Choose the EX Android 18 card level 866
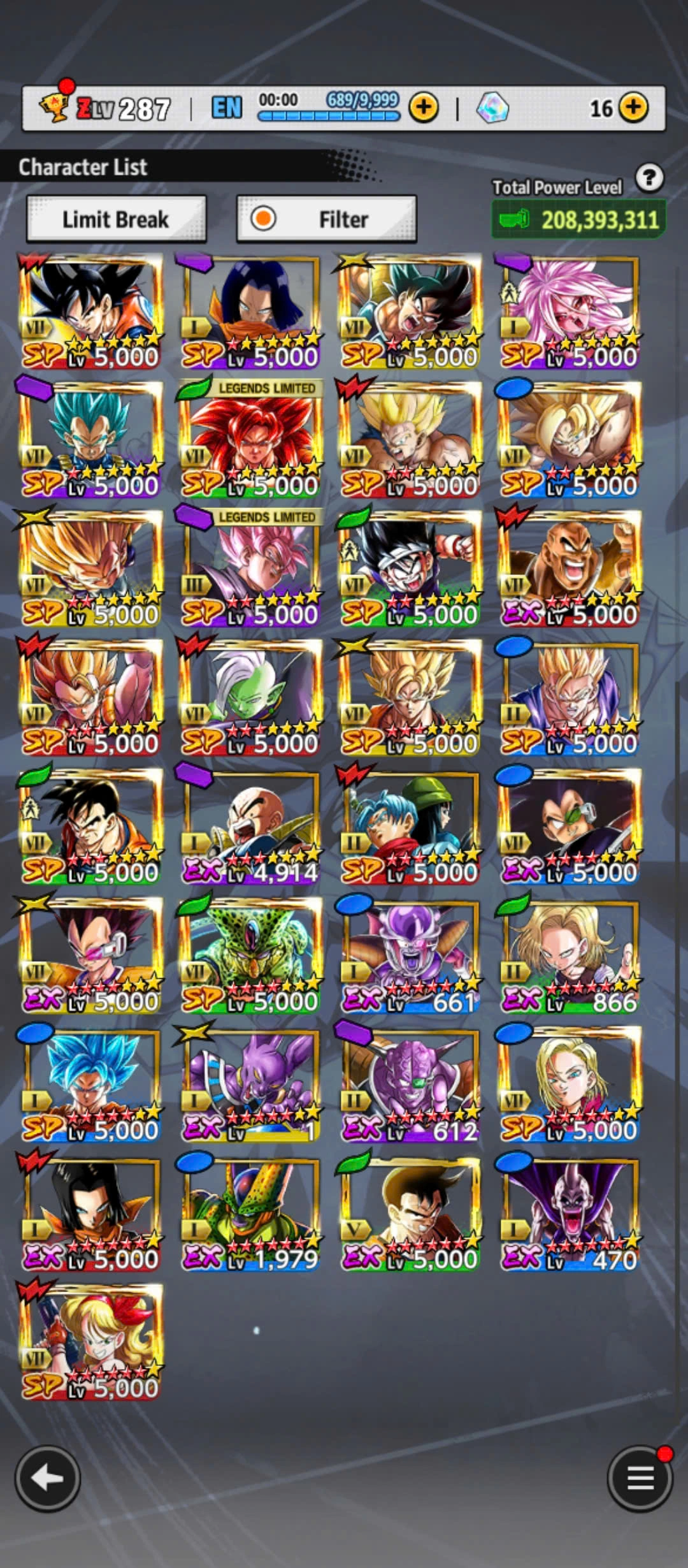 pyautogui.click(x=569, y=955)
